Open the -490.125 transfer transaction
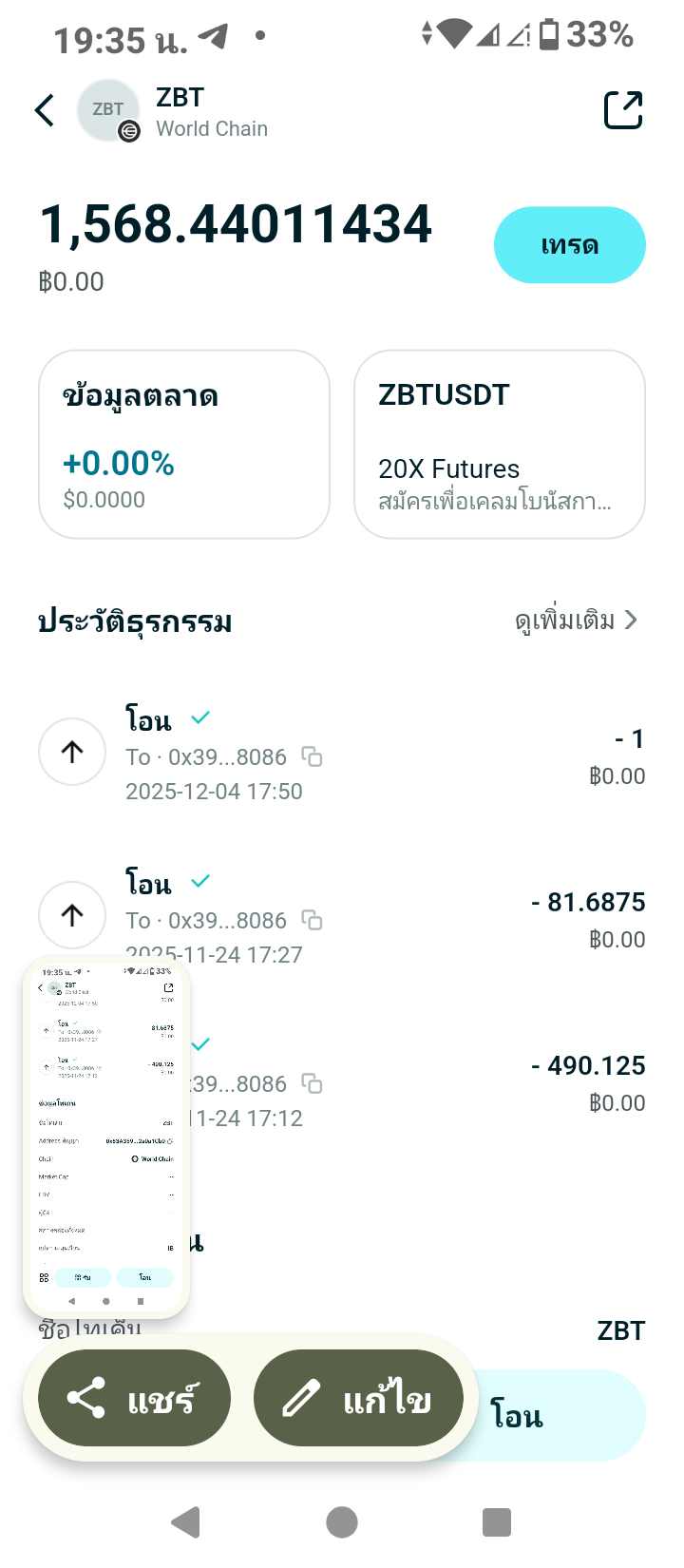684x1568 pixels. point(427,1083)
